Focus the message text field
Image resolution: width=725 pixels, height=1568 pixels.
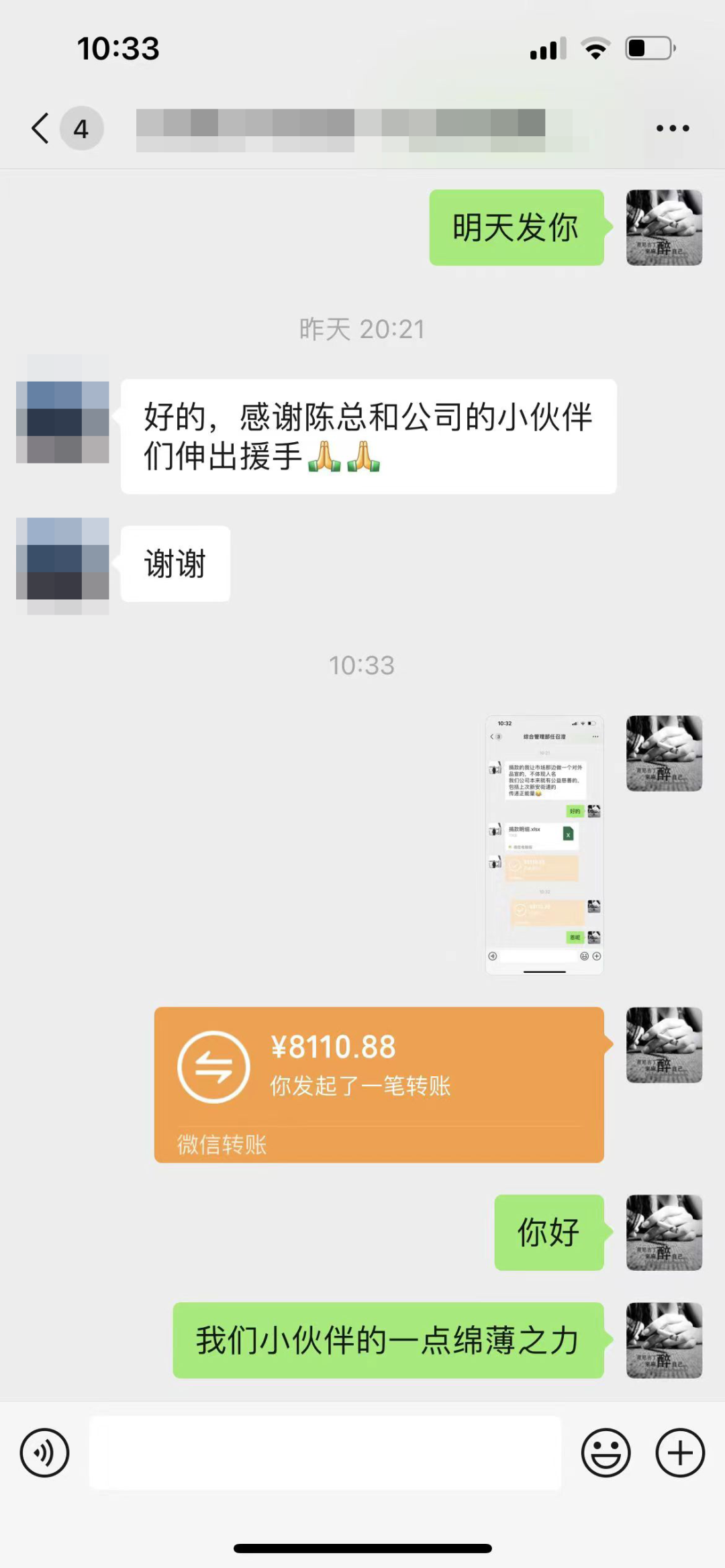pyautogui.click(x=325, y=1453)
